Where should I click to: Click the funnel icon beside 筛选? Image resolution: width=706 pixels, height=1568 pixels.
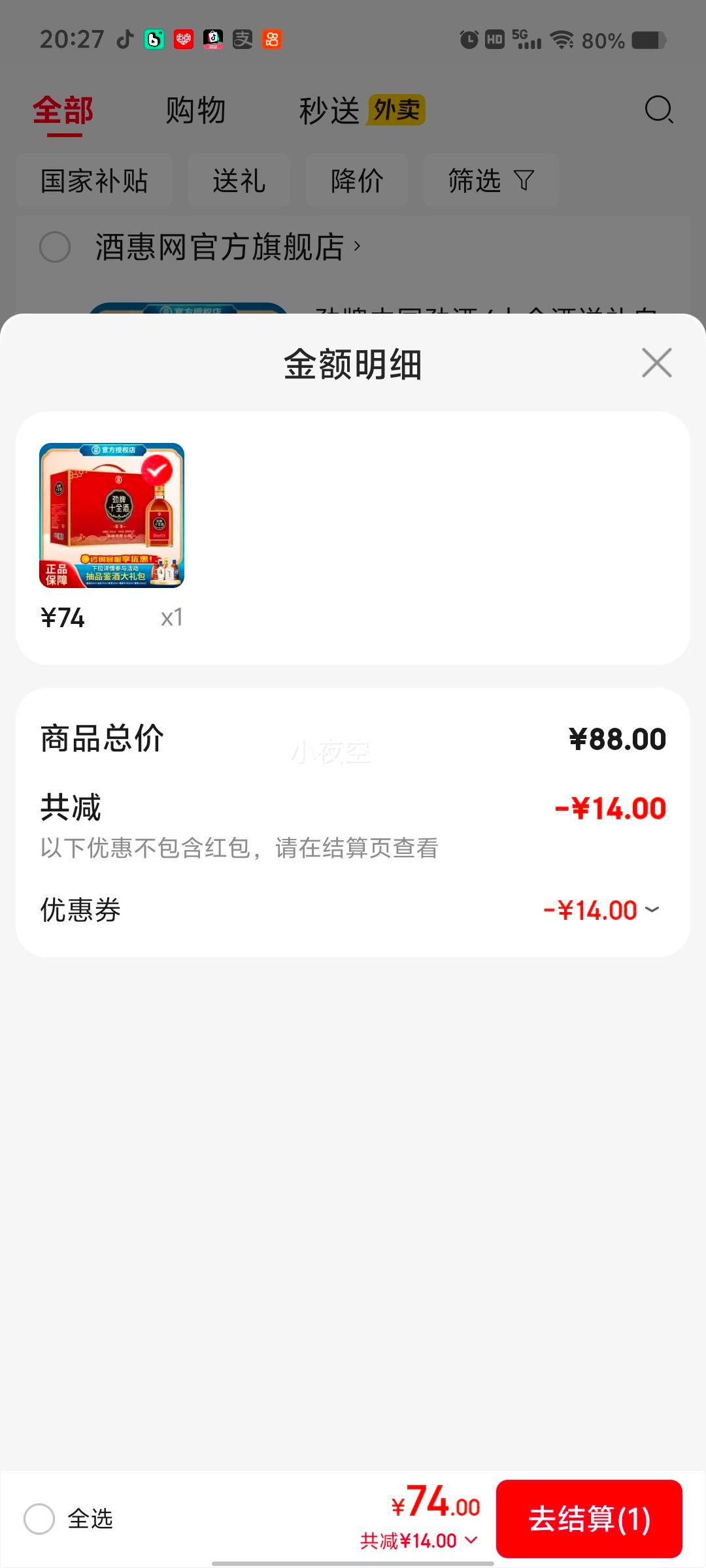pos(522,180)
